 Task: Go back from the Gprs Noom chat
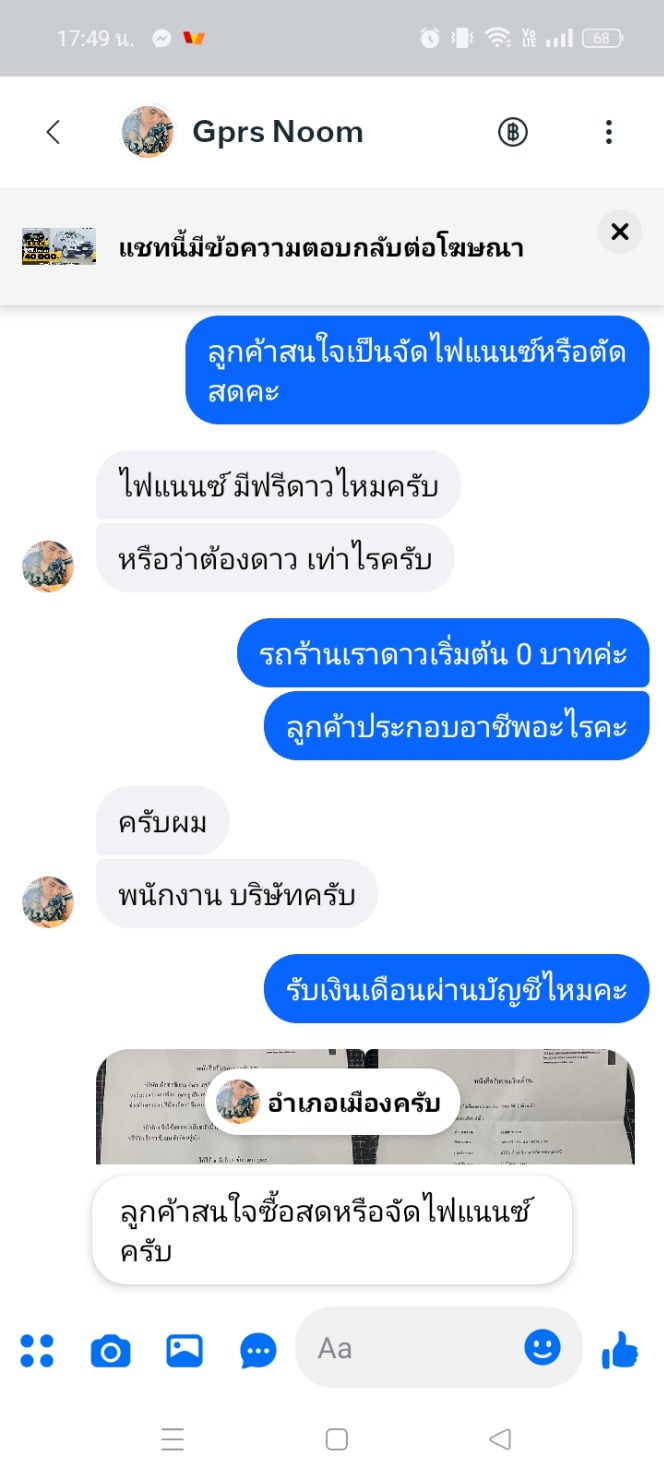54,132
